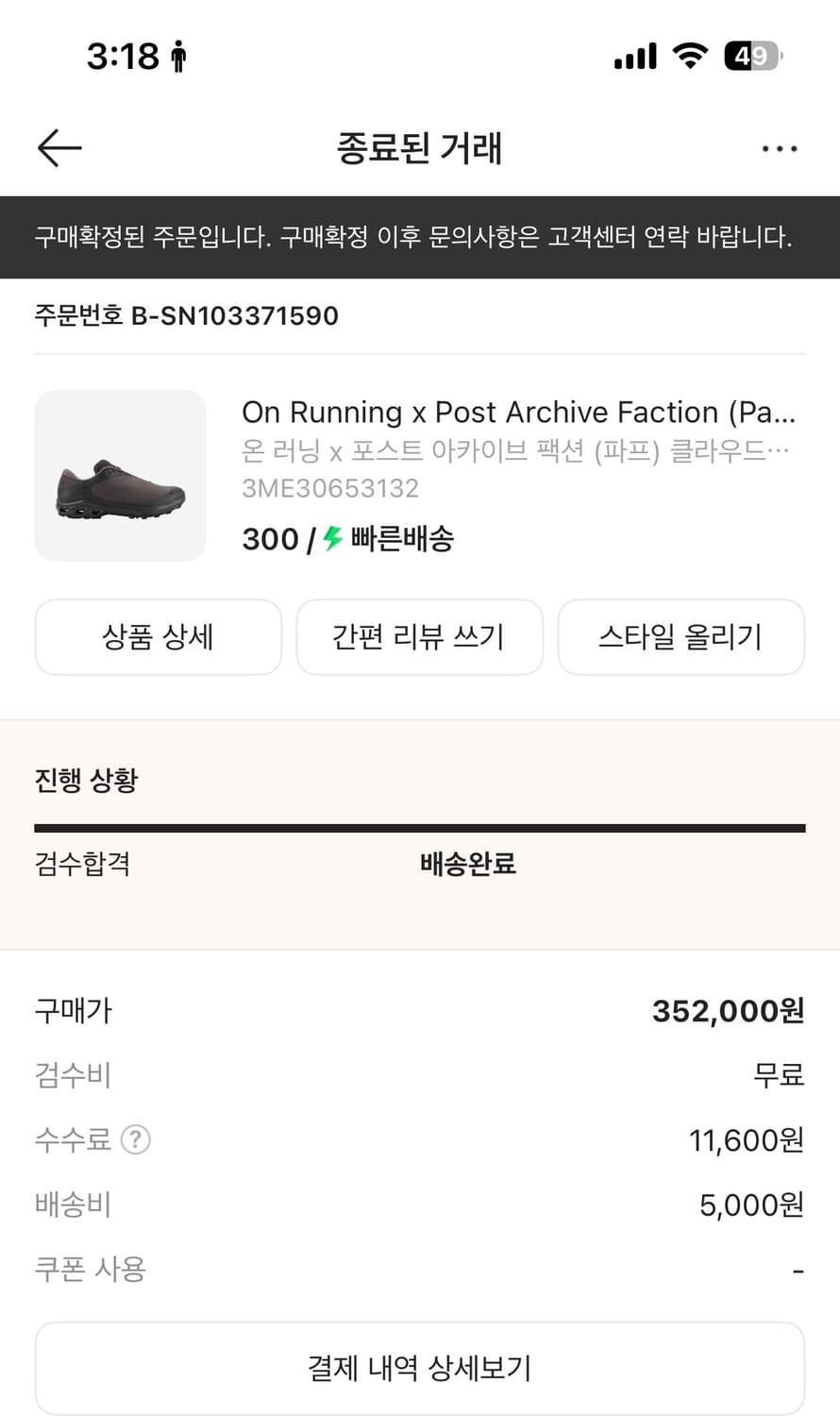The image size is (840, 1416).
Task: Upload a style using 스타일 올리기 button
Action: point(681,637)
